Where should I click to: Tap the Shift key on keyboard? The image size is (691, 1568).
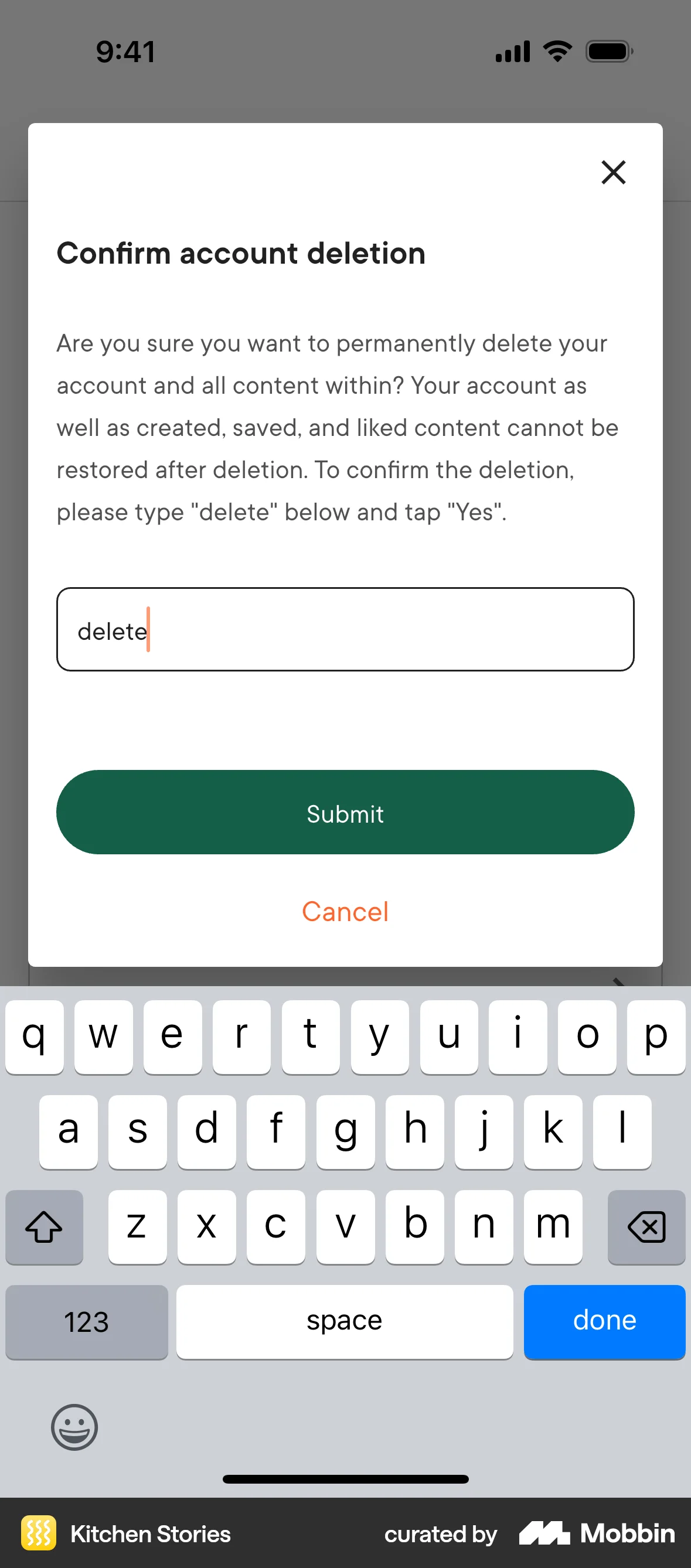click(x=43, y=1226)
